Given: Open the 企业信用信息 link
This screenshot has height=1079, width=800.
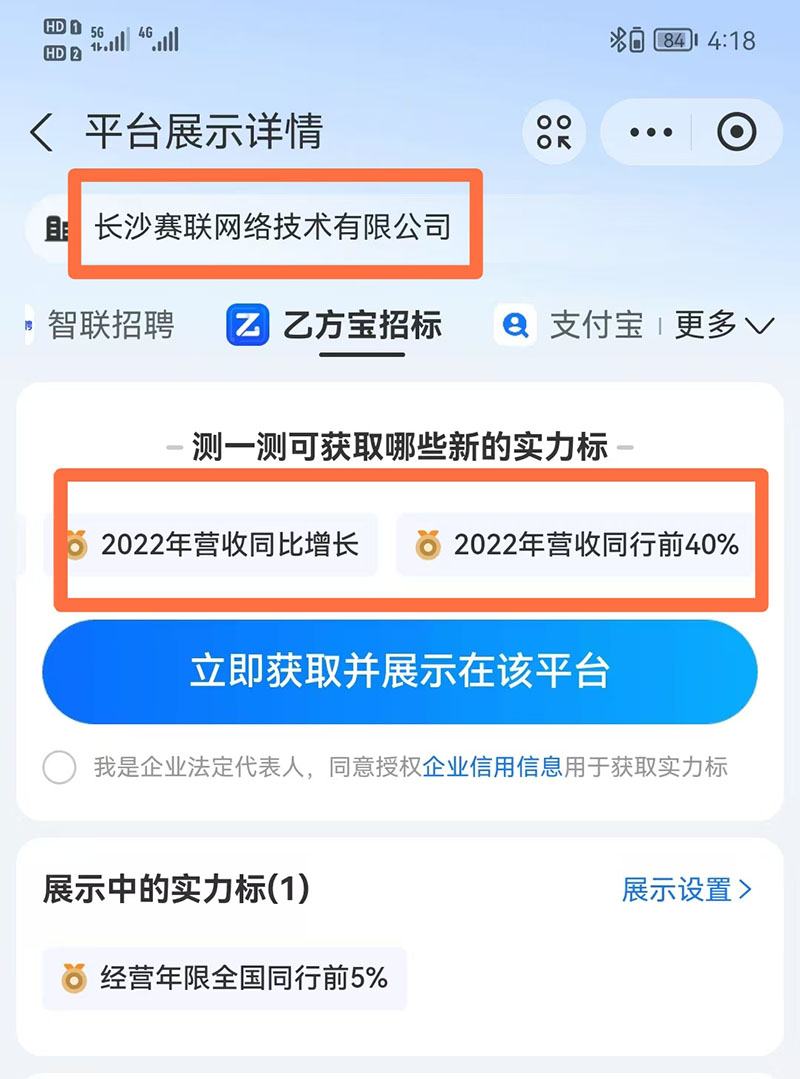Looking at the screenshot, I should pos(492,768).
